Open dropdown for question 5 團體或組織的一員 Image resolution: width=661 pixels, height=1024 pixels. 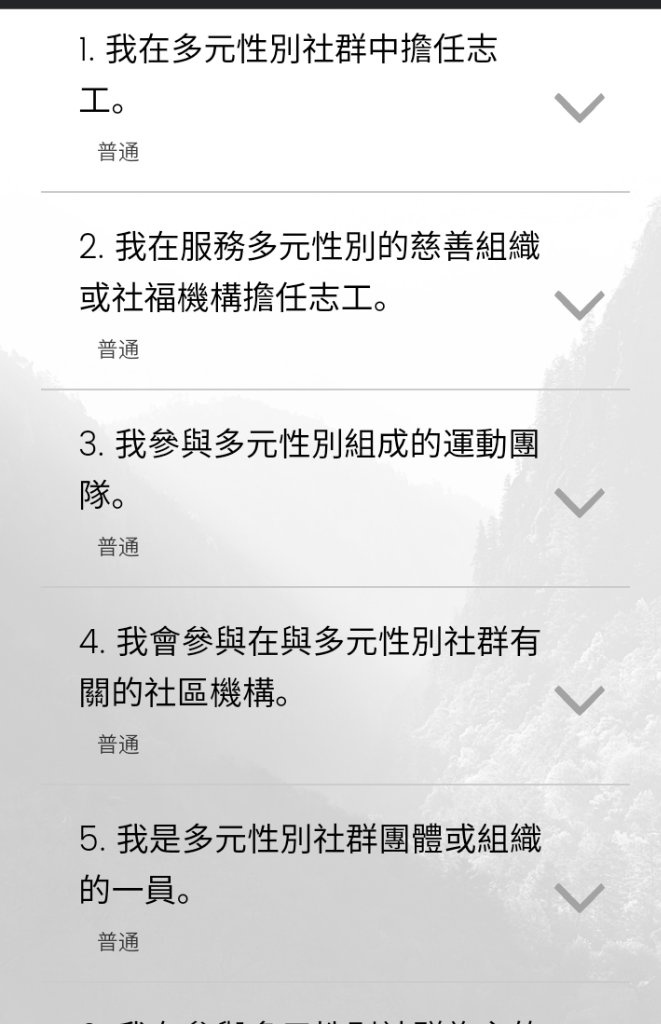tap(580, 898)
